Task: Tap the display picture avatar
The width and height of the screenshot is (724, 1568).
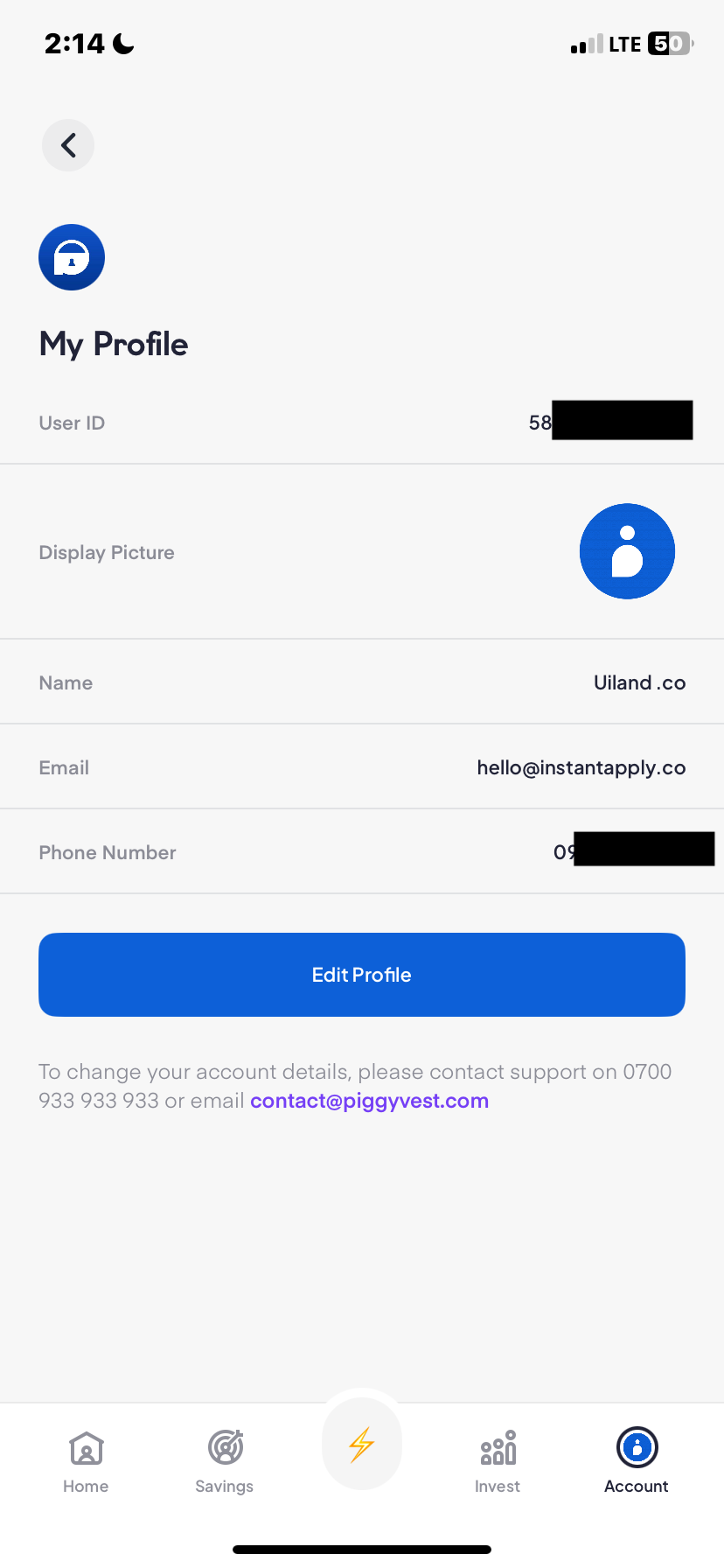Action: [627, 551]
